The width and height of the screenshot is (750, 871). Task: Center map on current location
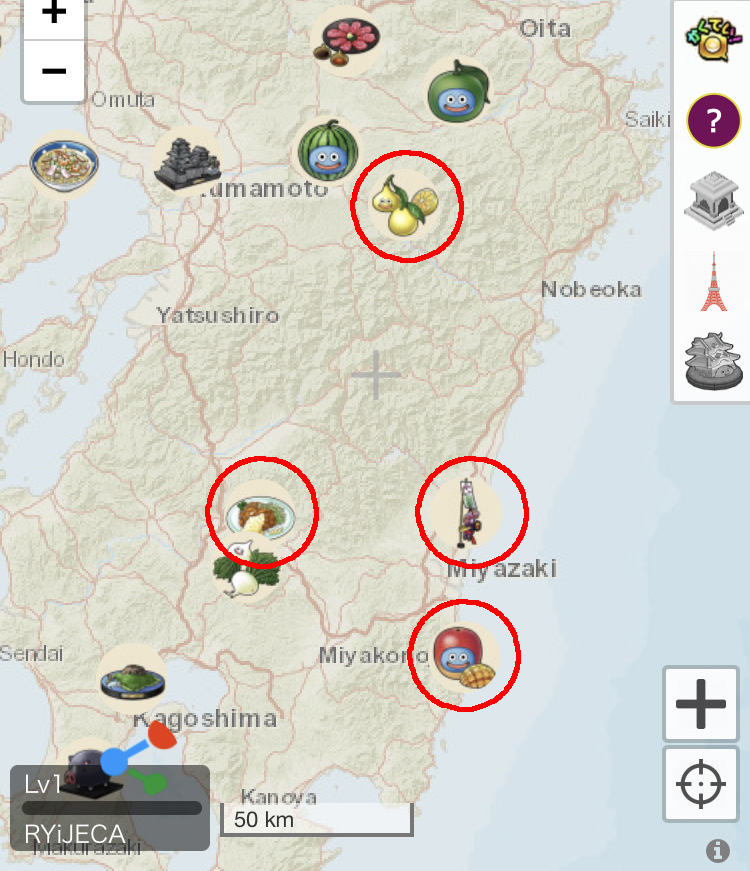(701, 783)
